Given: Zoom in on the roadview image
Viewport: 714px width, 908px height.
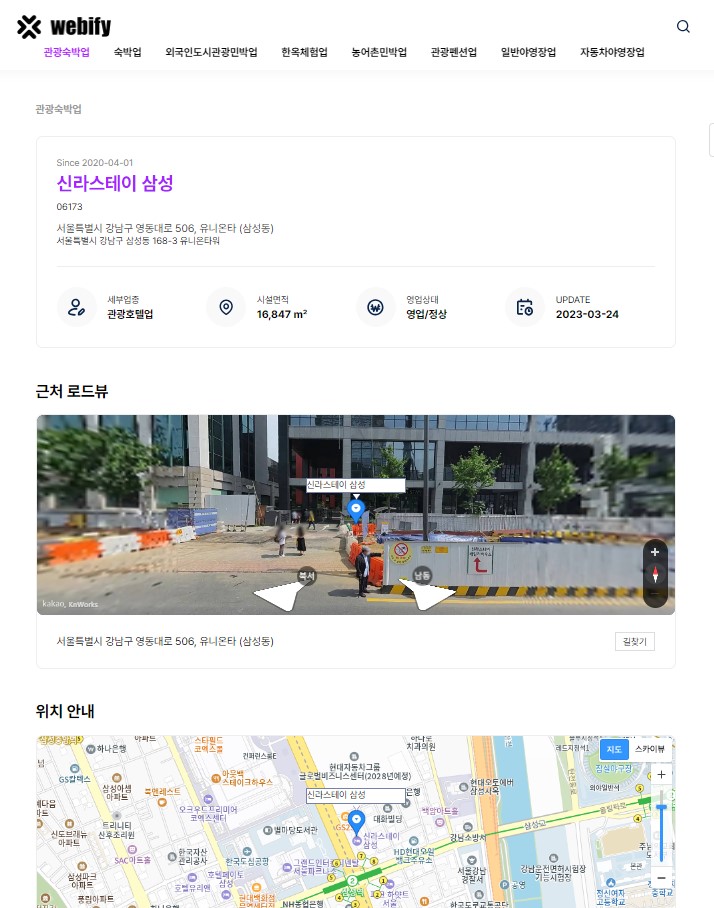Looking at the screenshot, I should (655, 552).
